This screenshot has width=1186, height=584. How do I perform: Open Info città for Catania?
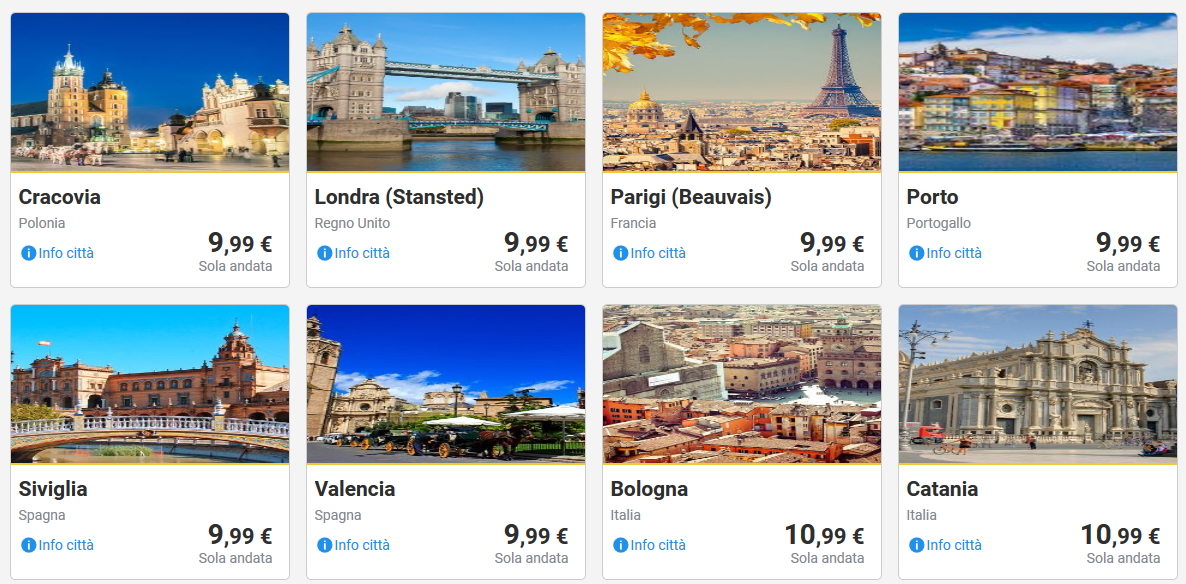pyautogui.click(x=946, y=545)
